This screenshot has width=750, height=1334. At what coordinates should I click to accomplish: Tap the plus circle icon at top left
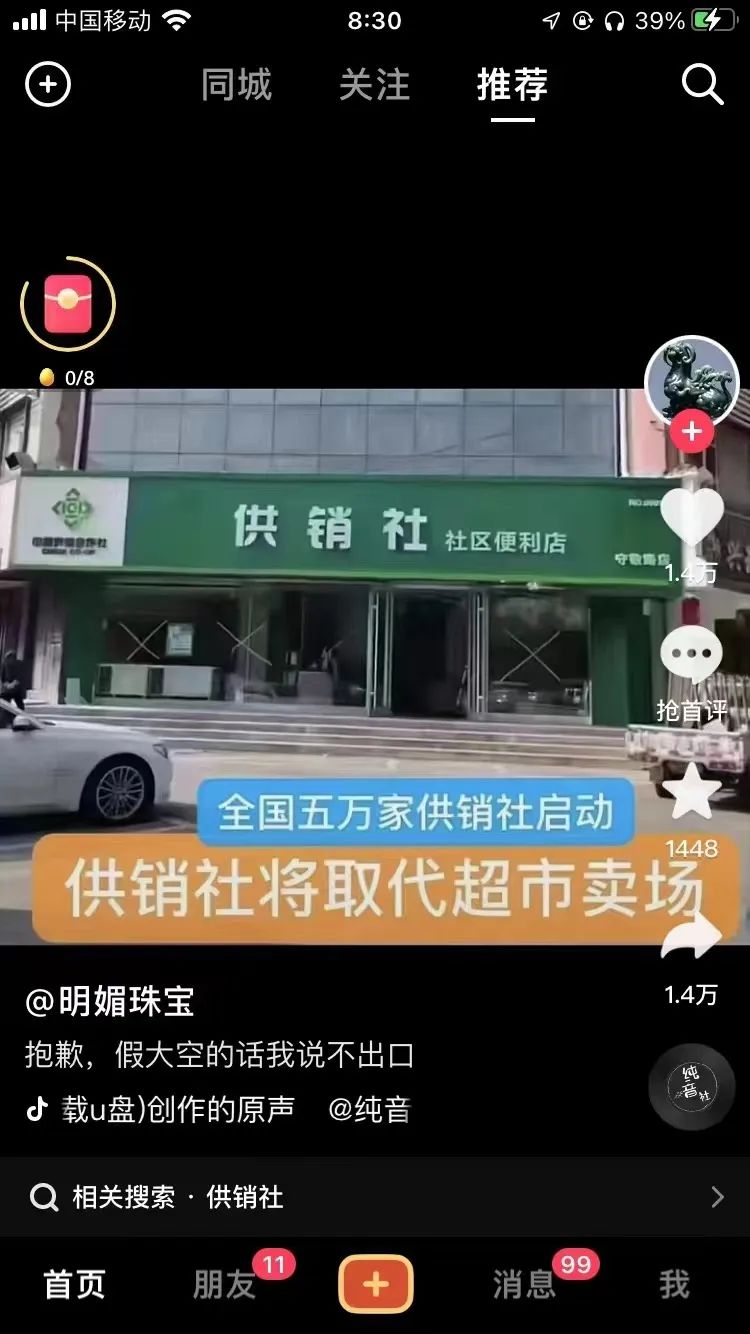click(48, 85)
